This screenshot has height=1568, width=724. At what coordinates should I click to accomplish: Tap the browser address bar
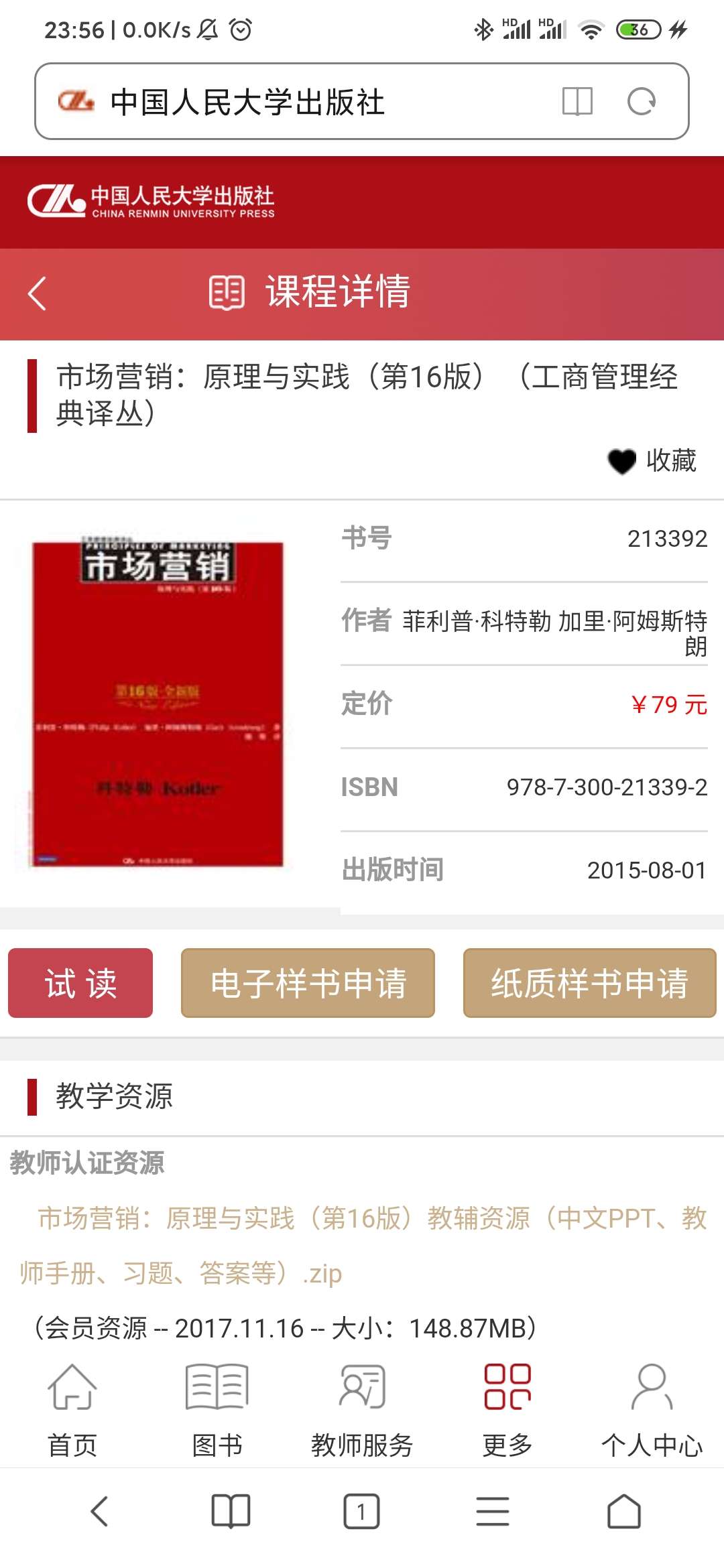(x=302, y=102)
